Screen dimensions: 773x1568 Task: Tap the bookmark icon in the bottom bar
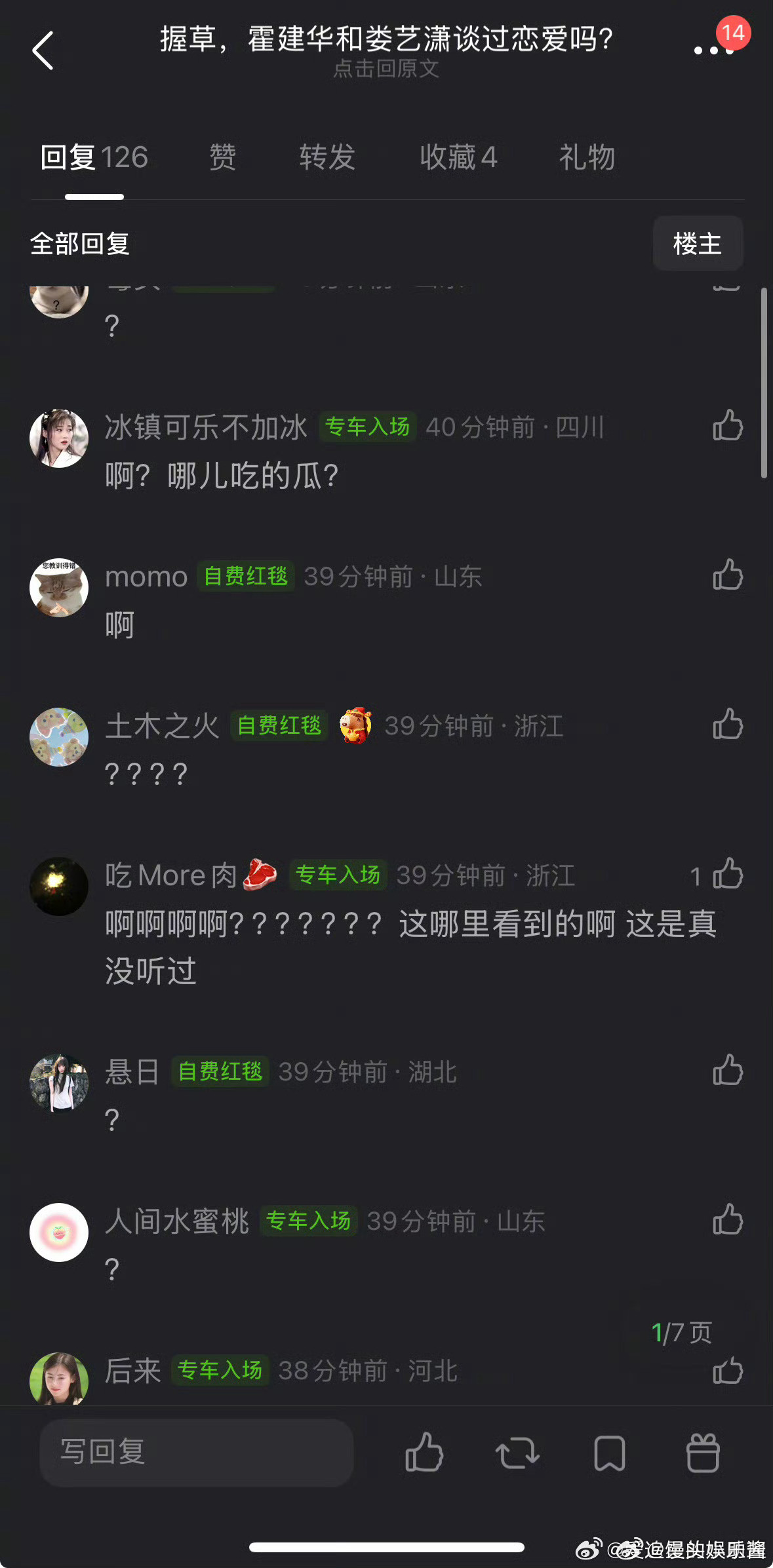(x=609, y=1454)
